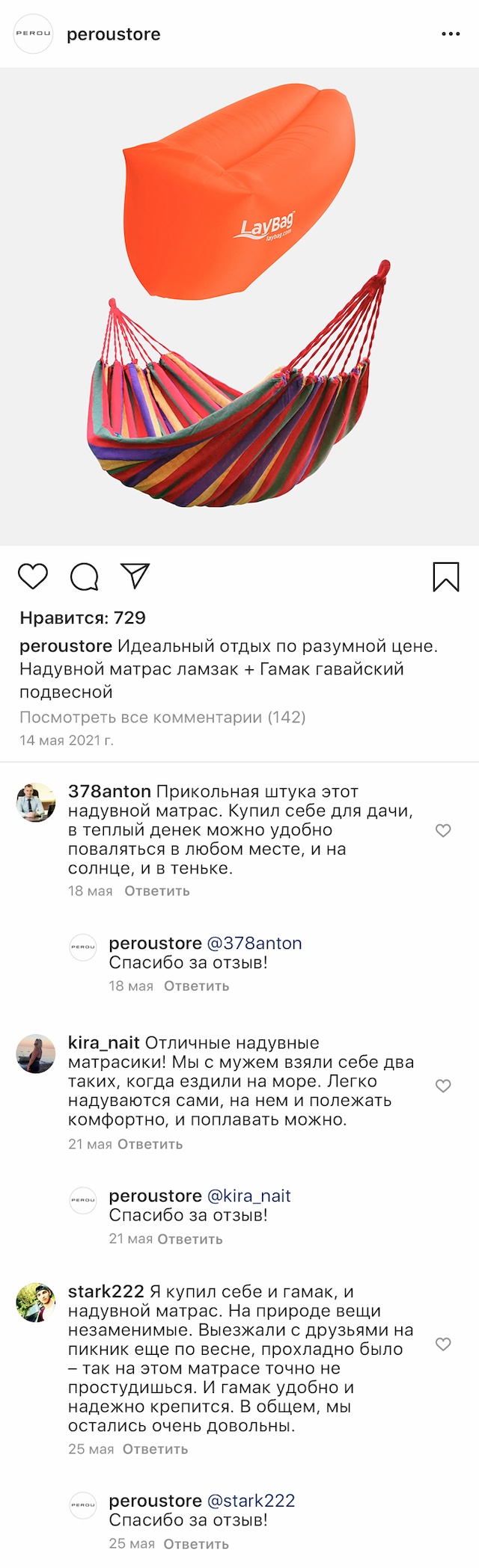Viewport: 479px width, 1568px height.
Task: Open the three-dot post options menu
Action: coord(451,34)
